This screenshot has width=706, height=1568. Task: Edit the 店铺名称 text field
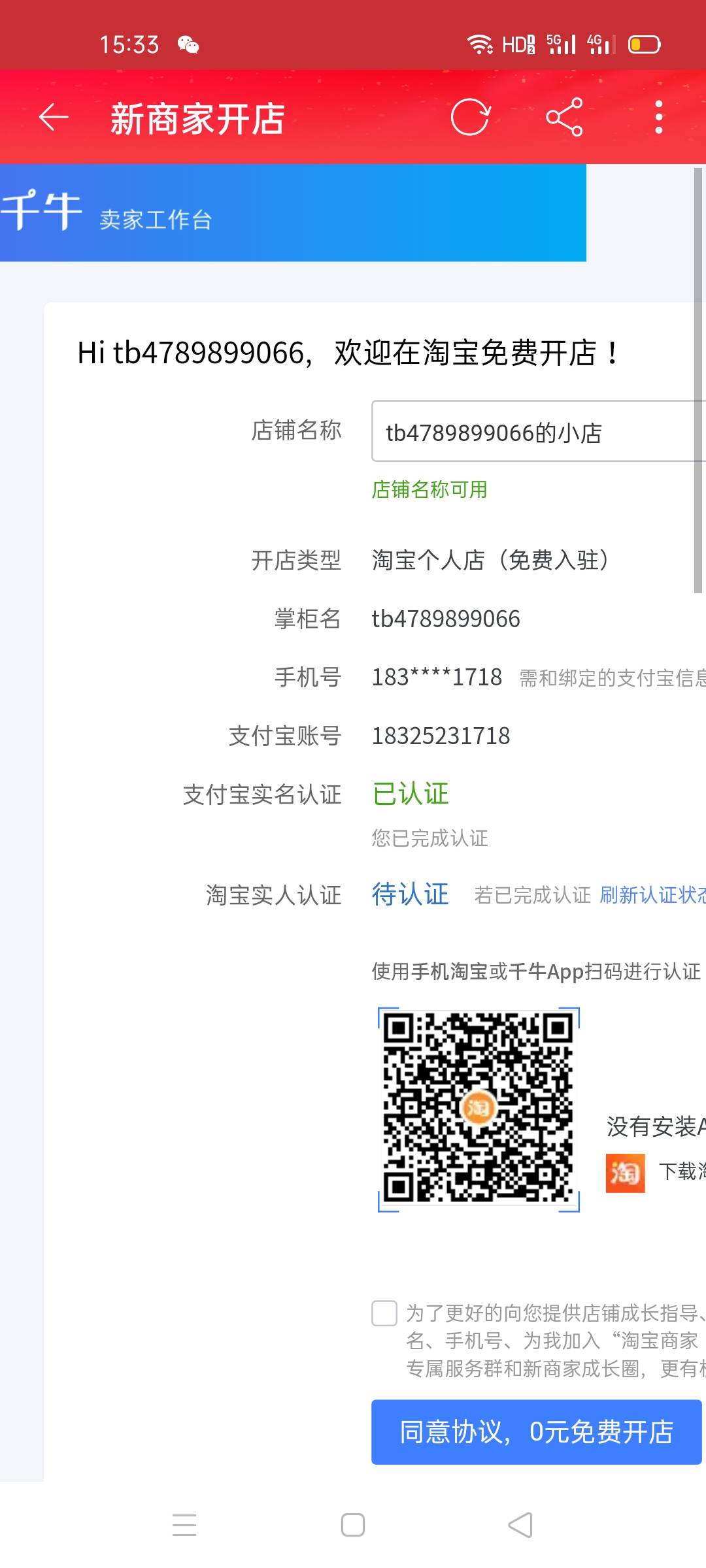pos(536,432)
